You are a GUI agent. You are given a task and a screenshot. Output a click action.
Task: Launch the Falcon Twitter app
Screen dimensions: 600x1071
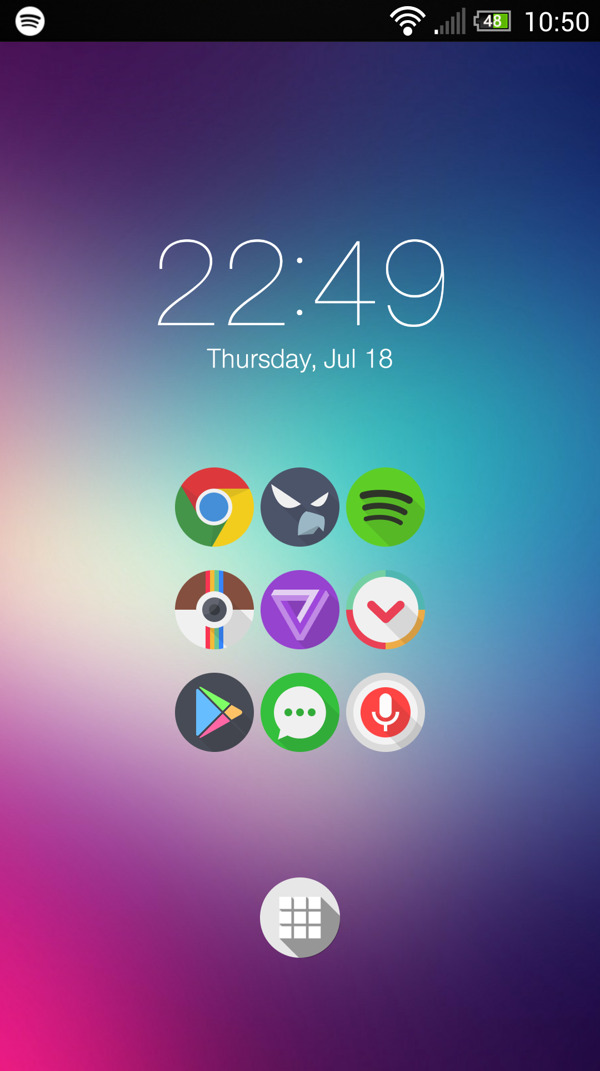[300, 507]
